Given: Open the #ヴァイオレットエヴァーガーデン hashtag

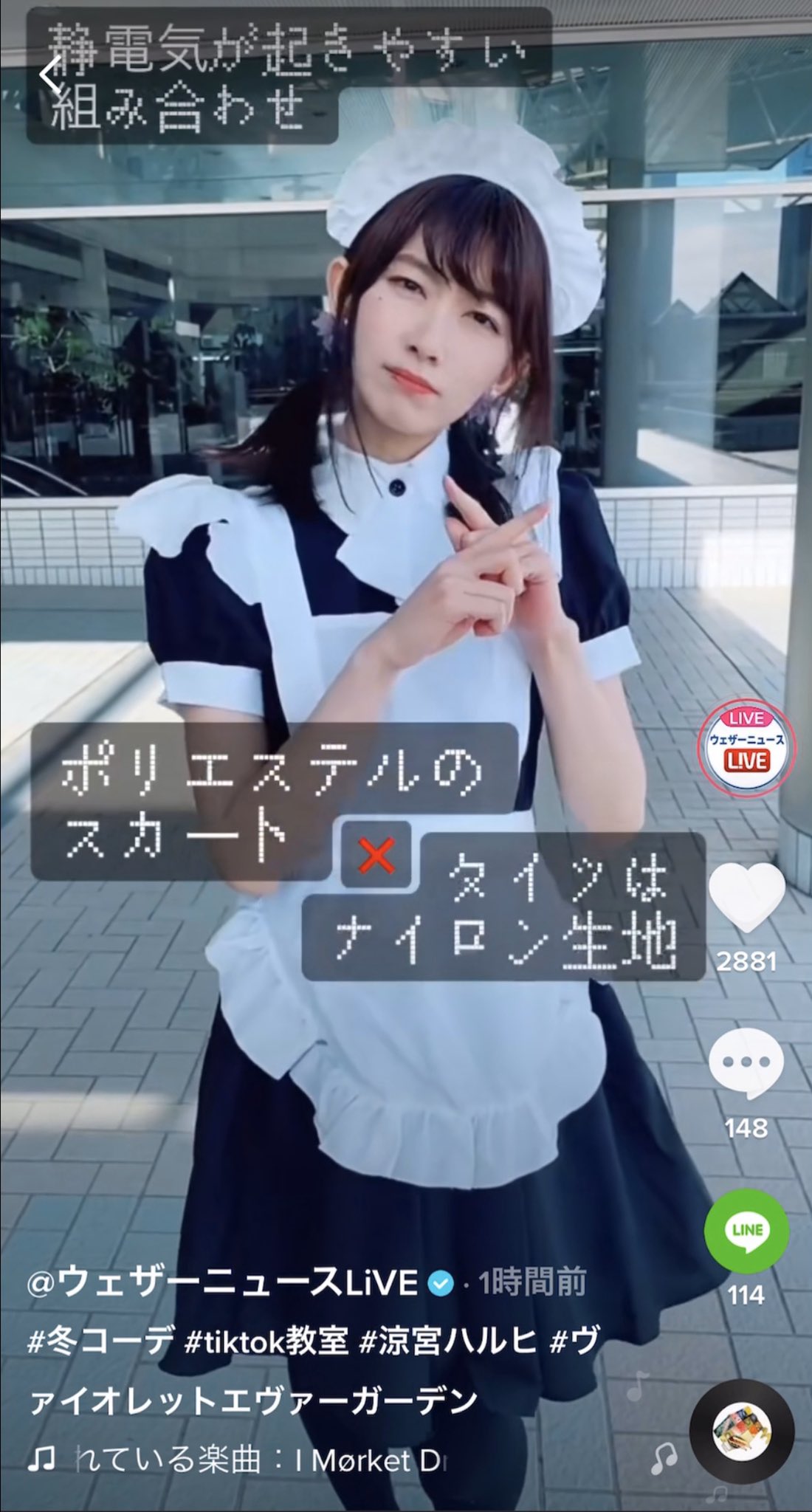Looking at the screenshot, I should click(251, 1401).
